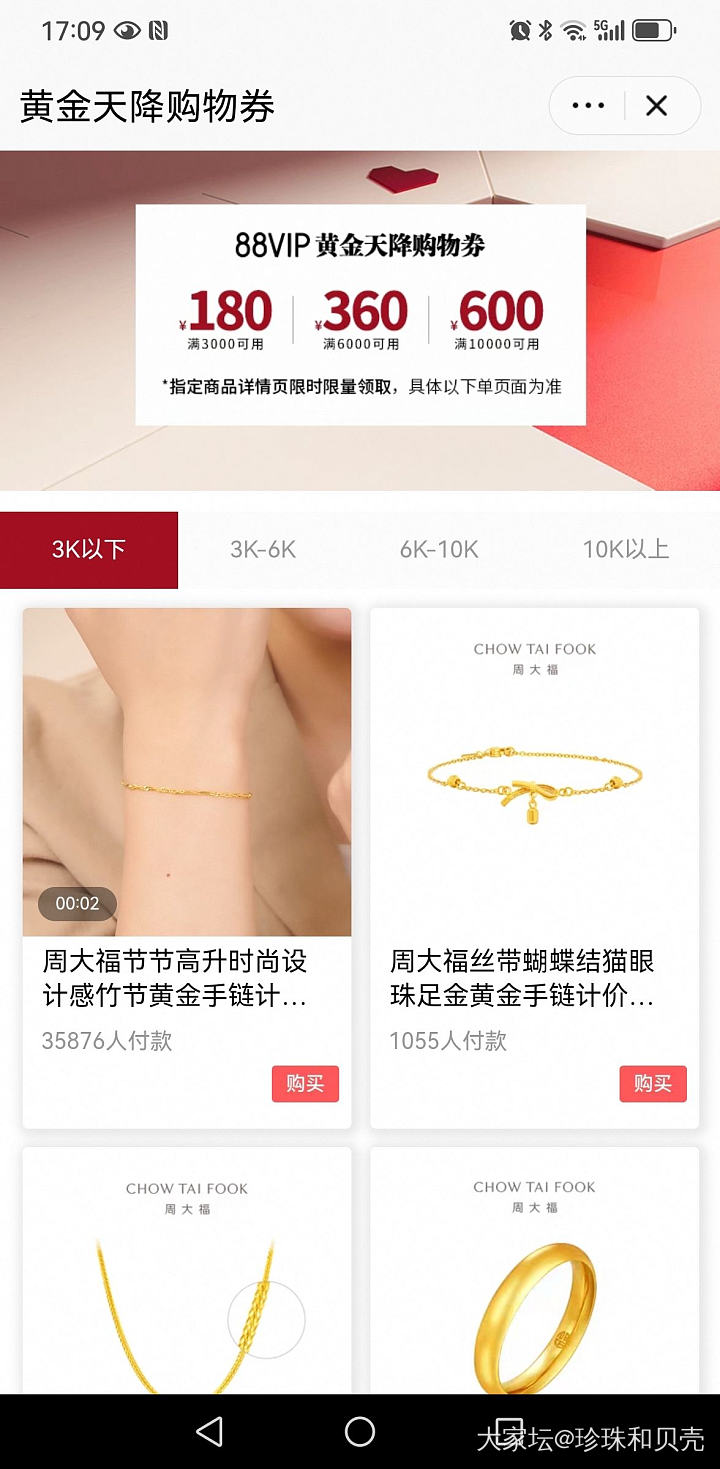Go back with the system back button
Screen dimensions: 720x1469
(209, 1432)
